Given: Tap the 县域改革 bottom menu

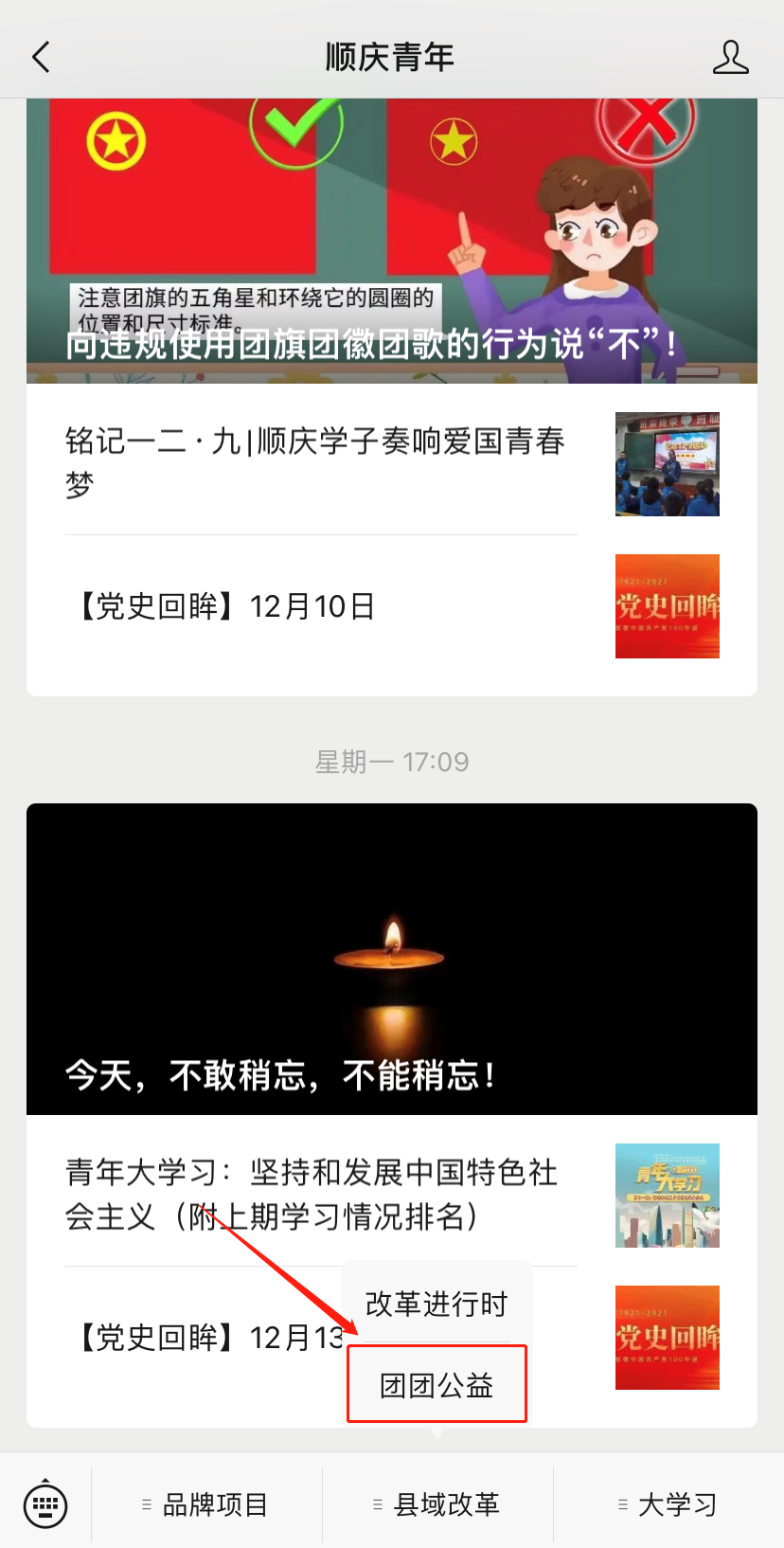Looking at the screenshot, I should point(437,1504).
